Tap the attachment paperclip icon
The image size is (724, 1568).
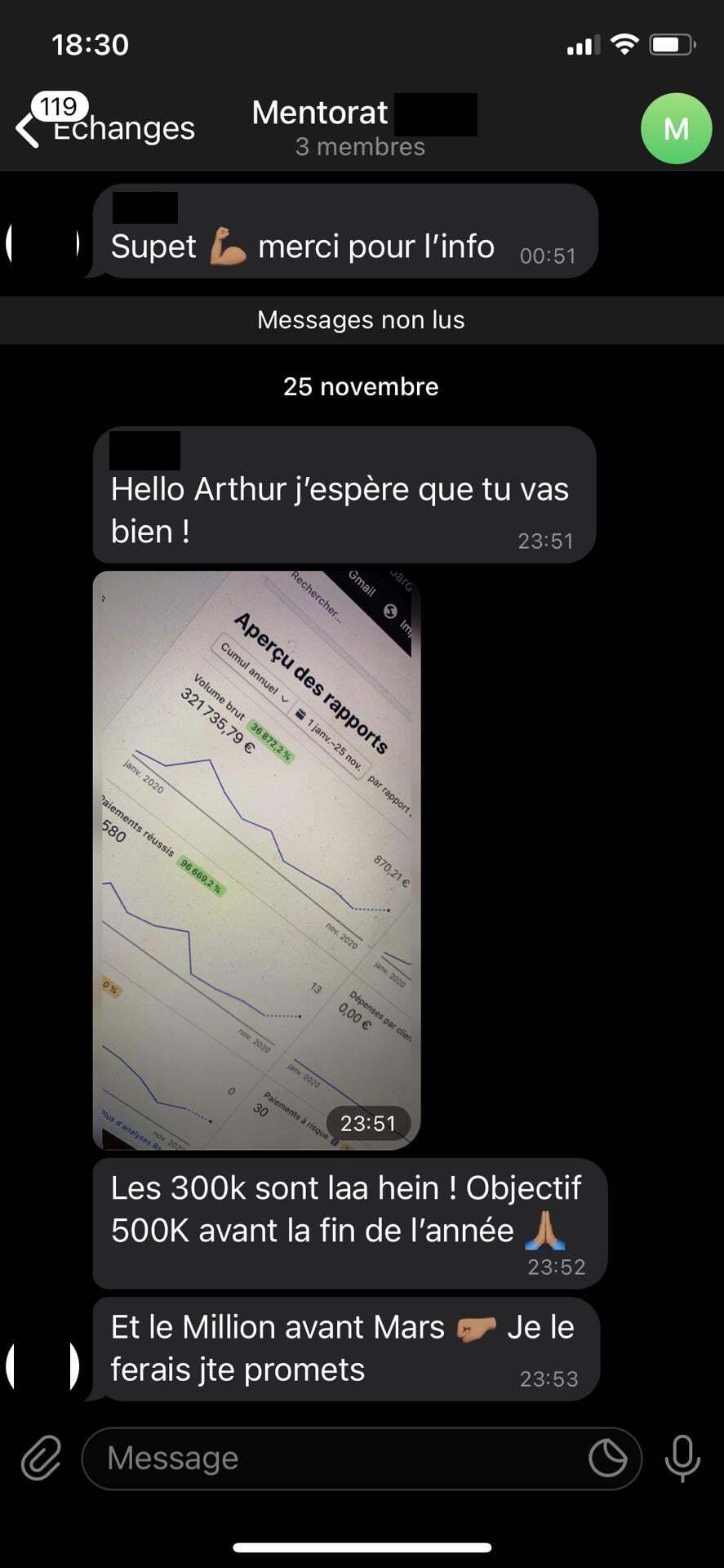click(41, 1458)
